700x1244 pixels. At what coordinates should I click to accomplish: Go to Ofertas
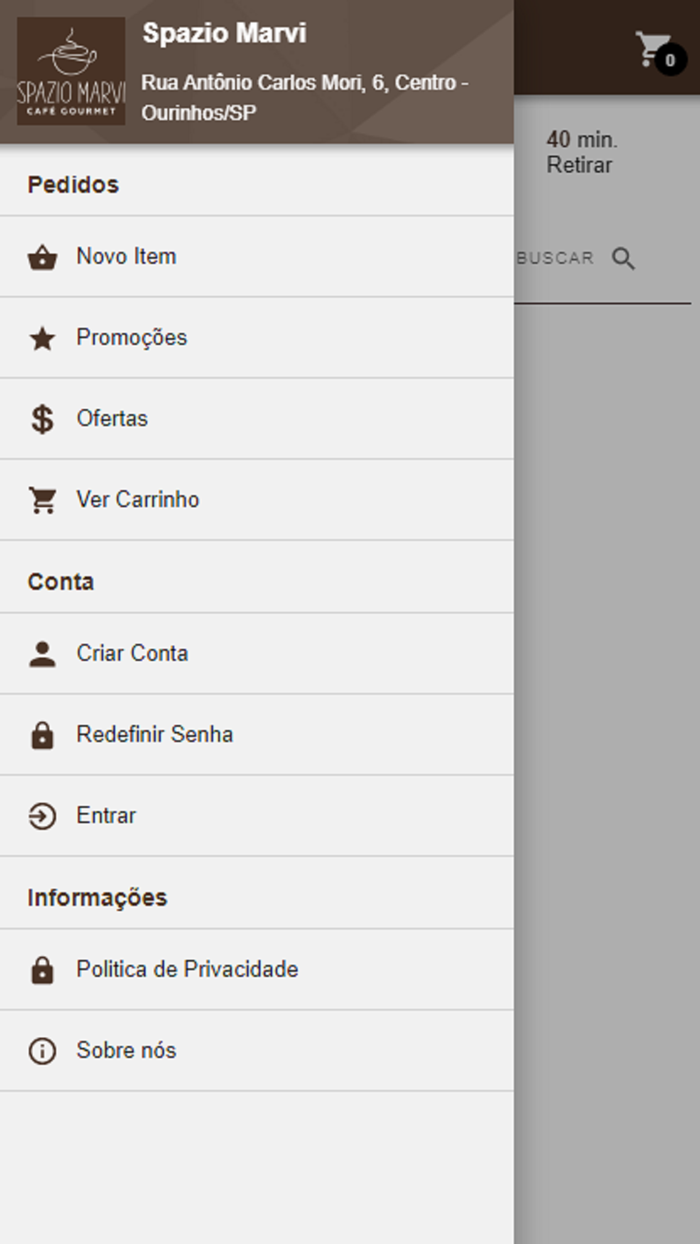tap(111, 419)
